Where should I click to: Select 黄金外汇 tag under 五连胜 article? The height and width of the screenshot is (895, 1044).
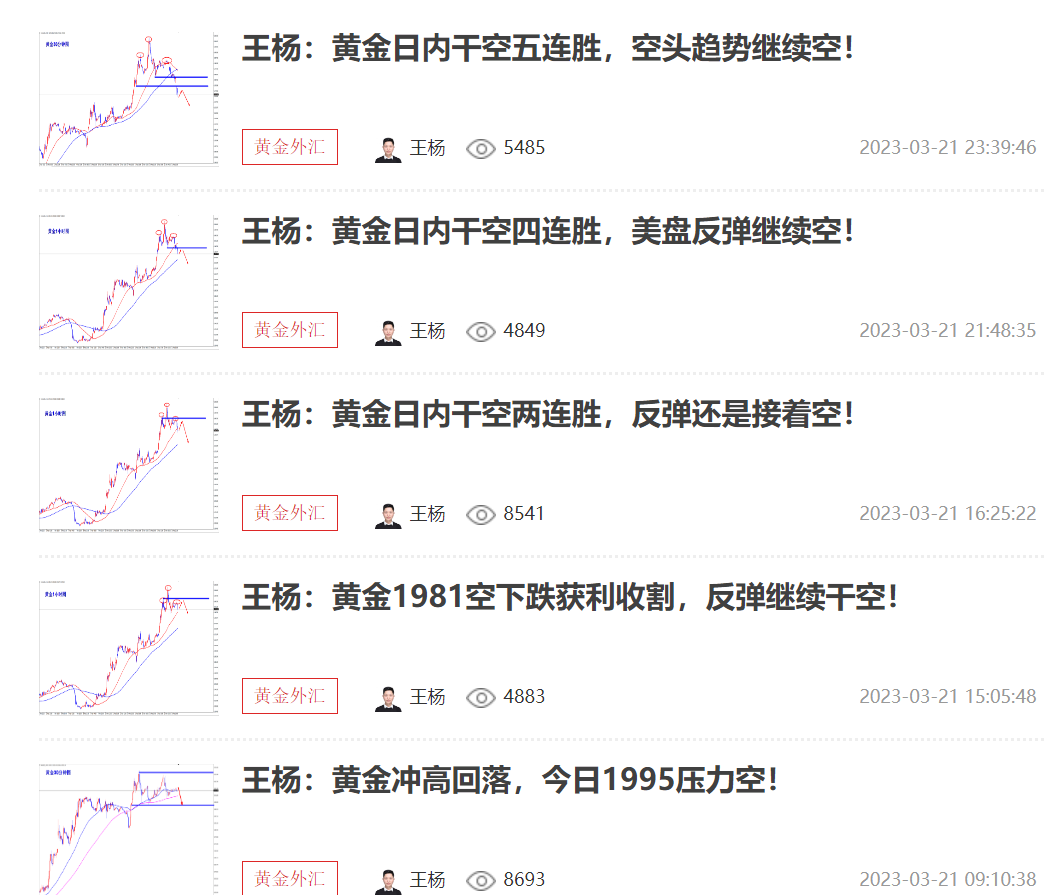[289, 147]
